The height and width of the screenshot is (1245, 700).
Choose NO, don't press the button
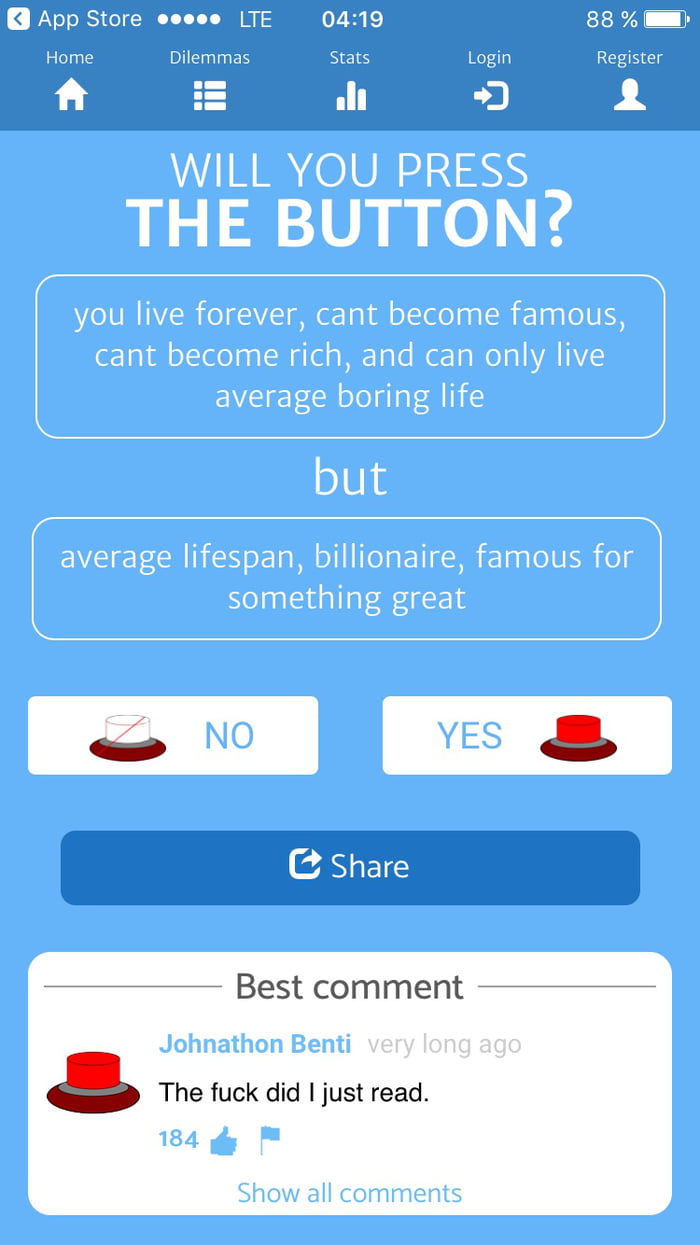pyautogui.click(x=173, y=736)
